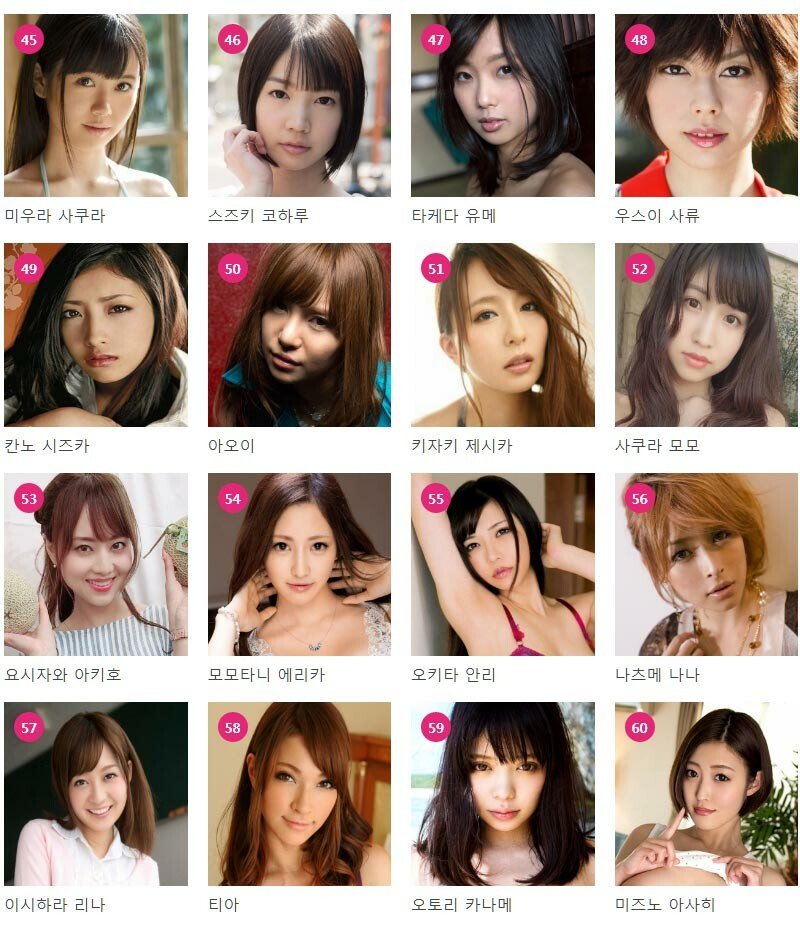
Task: Select the 나츠메 나나 tile
Action: (706, 564)
